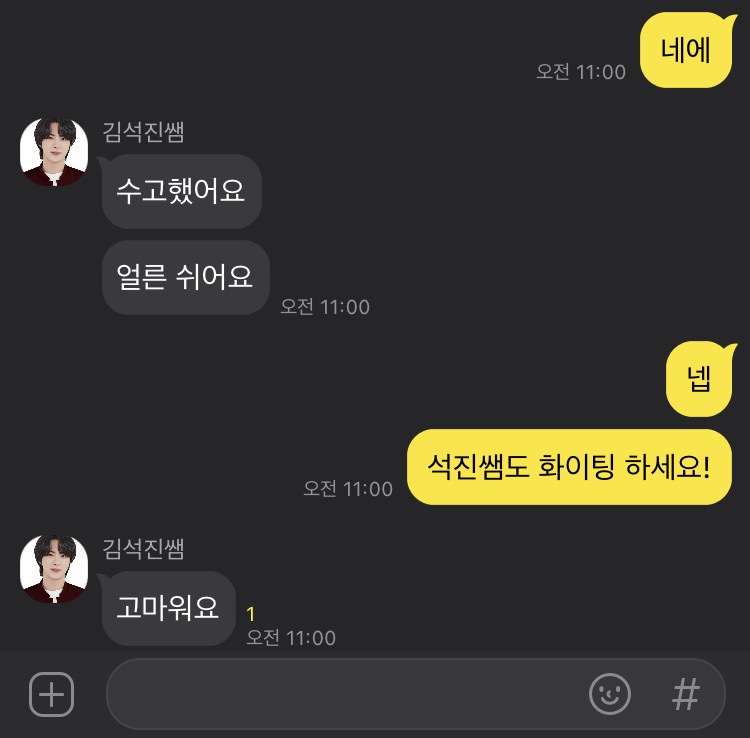Open the plus attachment menu

coord(51,694)
